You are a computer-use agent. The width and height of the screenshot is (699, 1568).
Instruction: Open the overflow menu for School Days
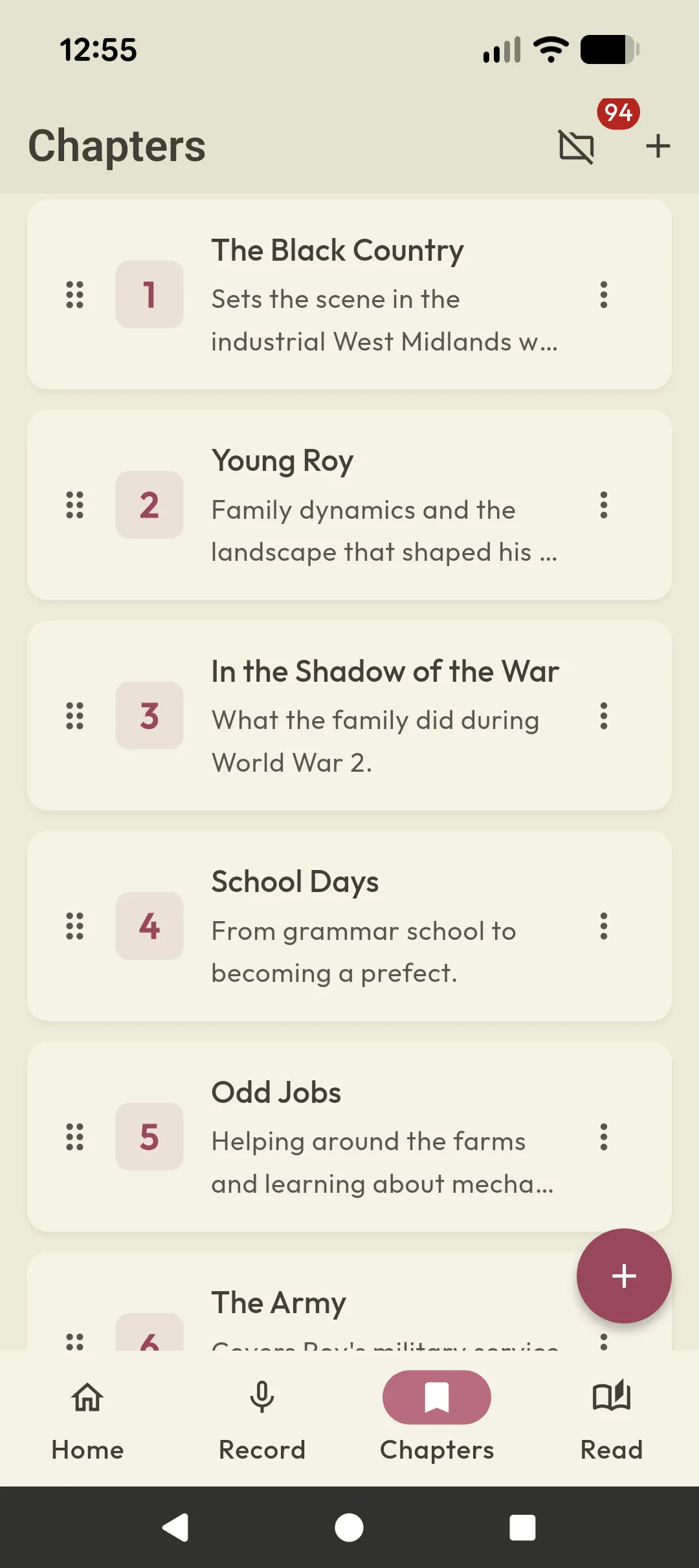(x=603, y=927)
